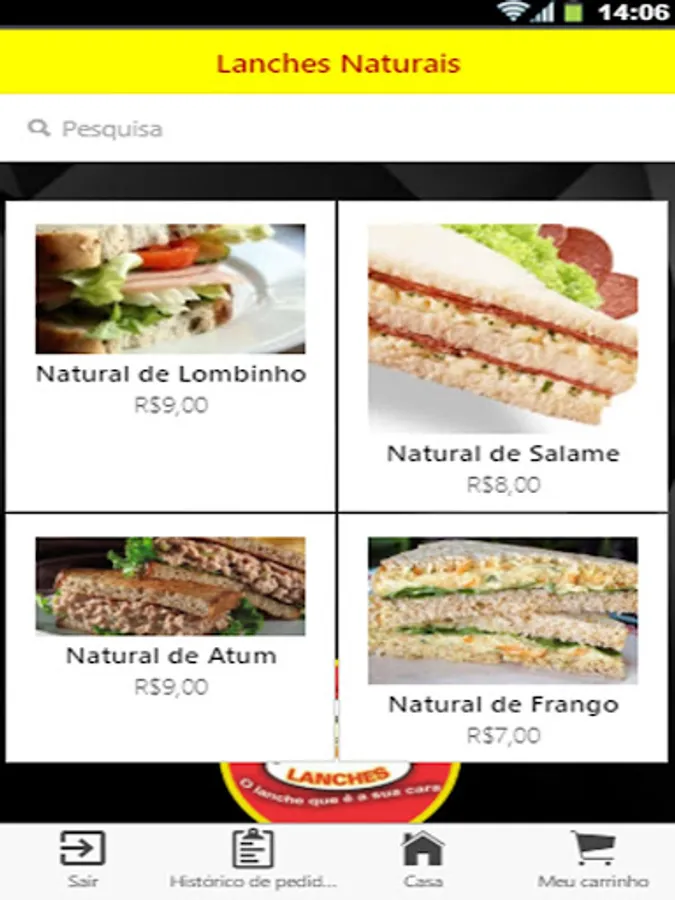Log out using the Sair tab
Viewport: 675px width, 900px height.
[x=83, y=859]
